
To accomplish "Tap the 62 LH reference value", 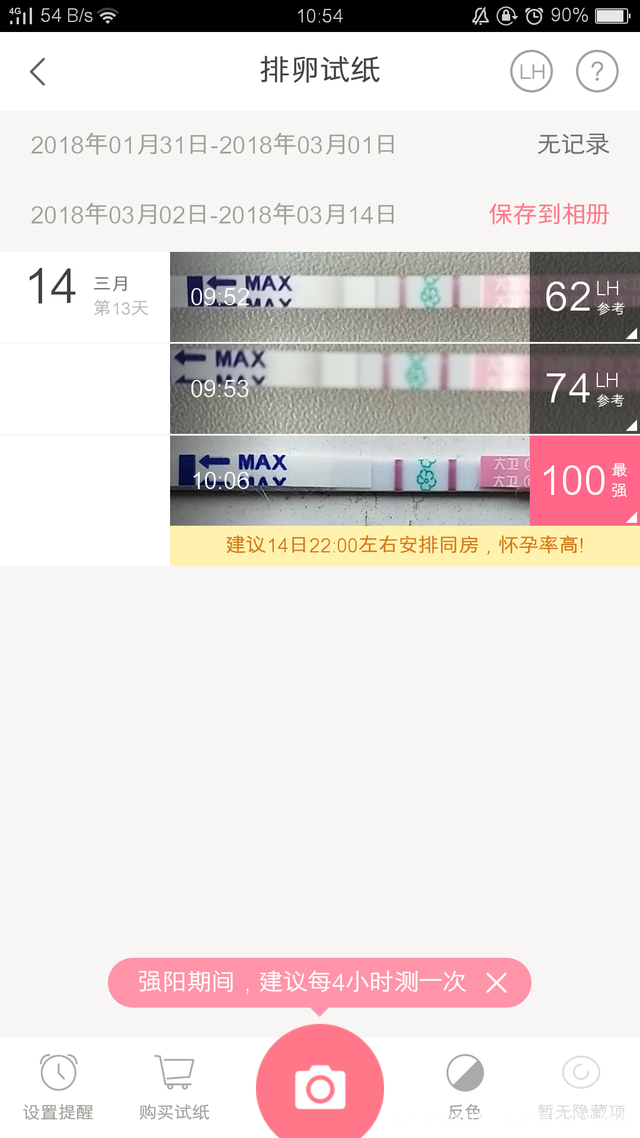I will (584, 297).
